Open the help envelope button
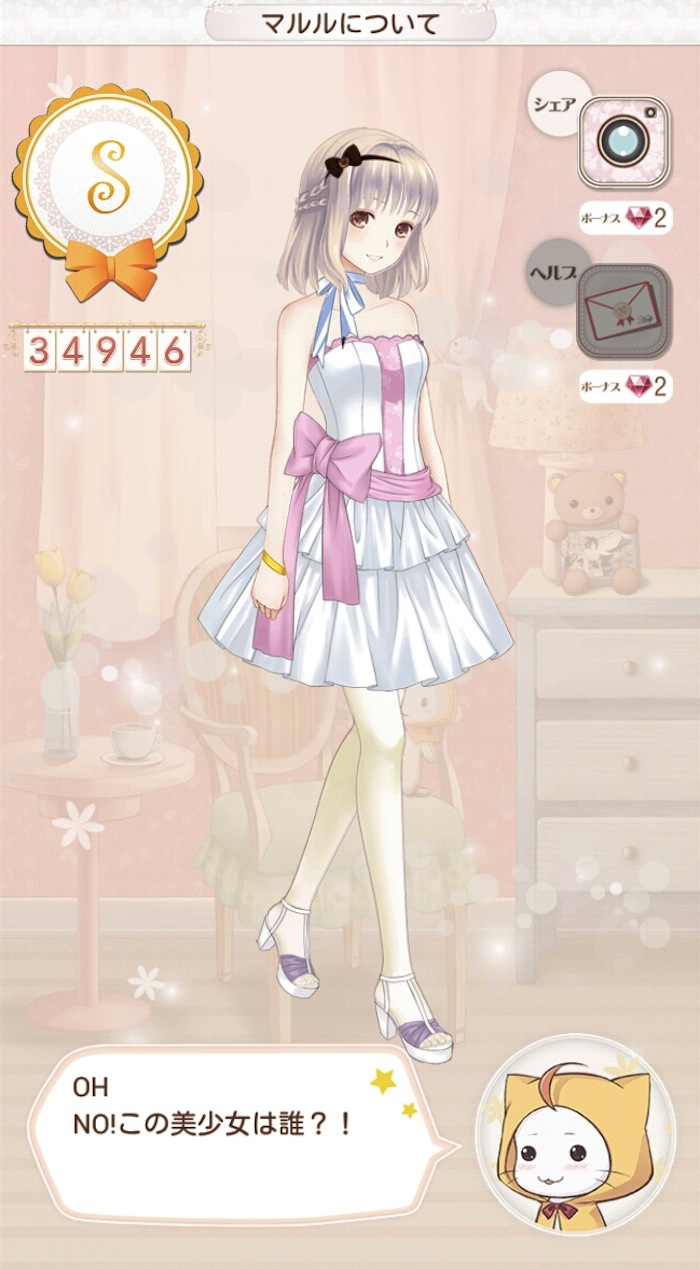Viewport: 700px width, 1269px height. pyautogui.click(x=624, y=312)
